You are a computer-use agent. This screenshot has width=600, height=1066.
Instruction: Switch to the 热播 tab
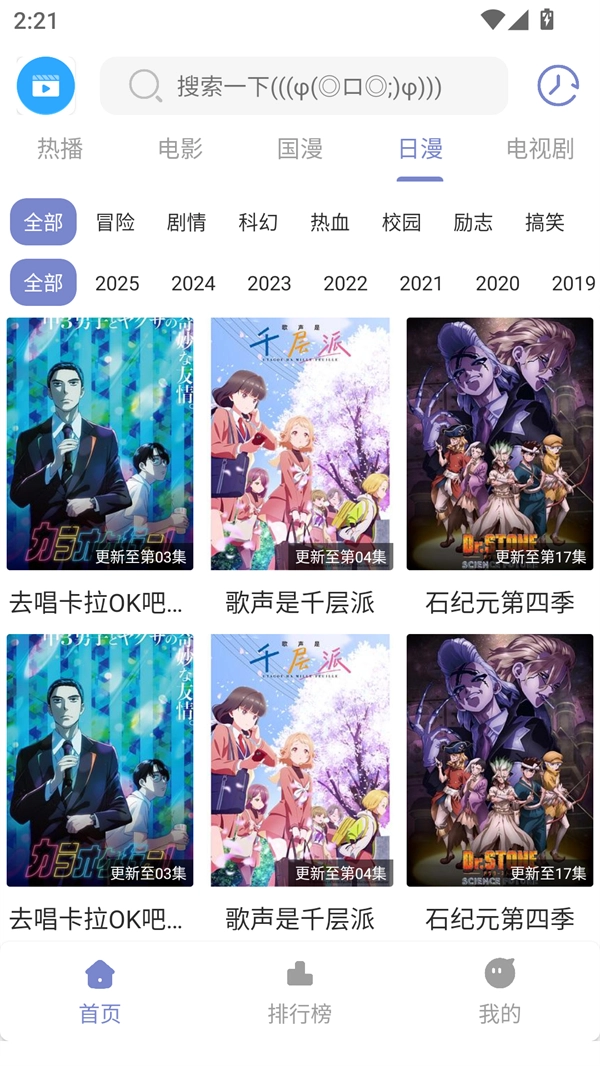point(60,149)
